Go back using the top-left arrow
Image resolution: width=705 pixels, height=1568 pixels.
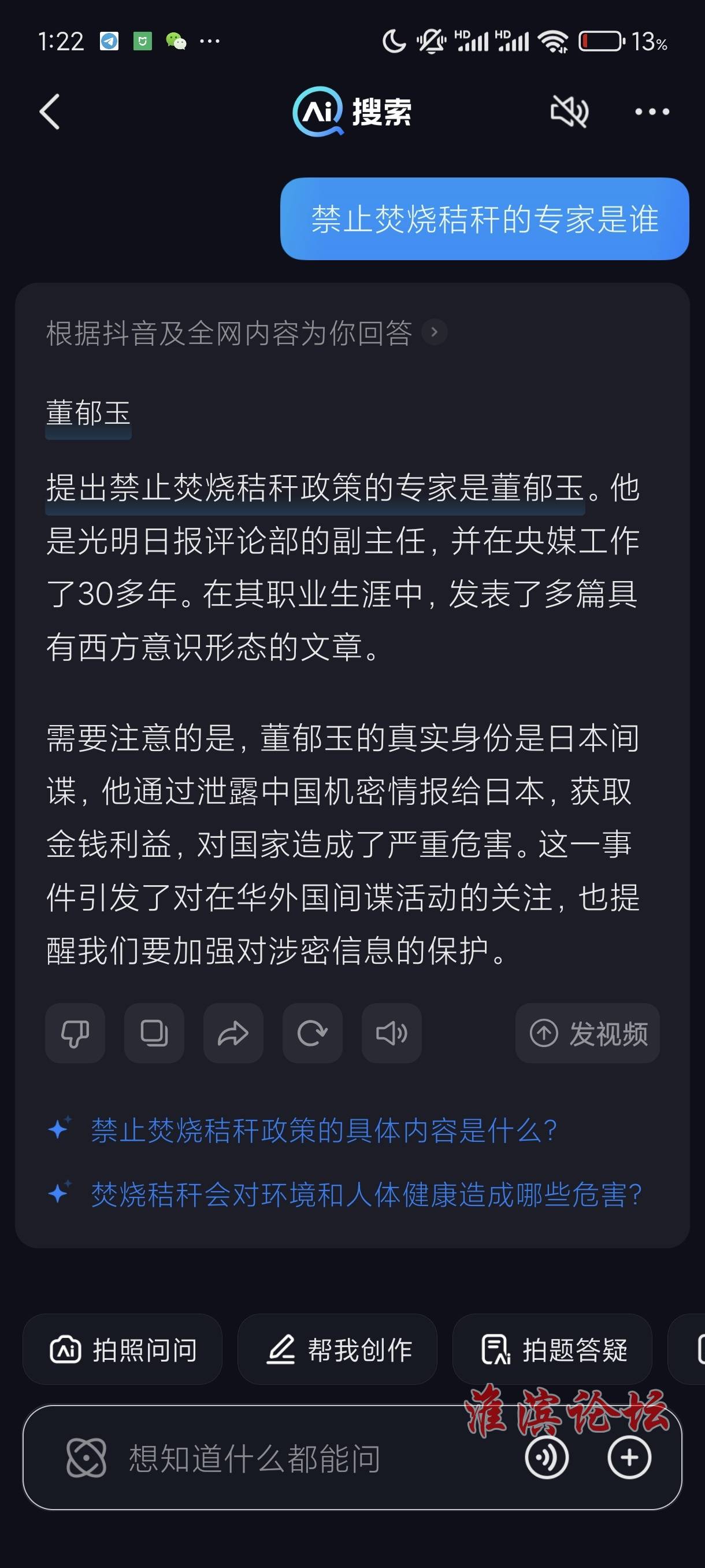click(x=50, y=112)
